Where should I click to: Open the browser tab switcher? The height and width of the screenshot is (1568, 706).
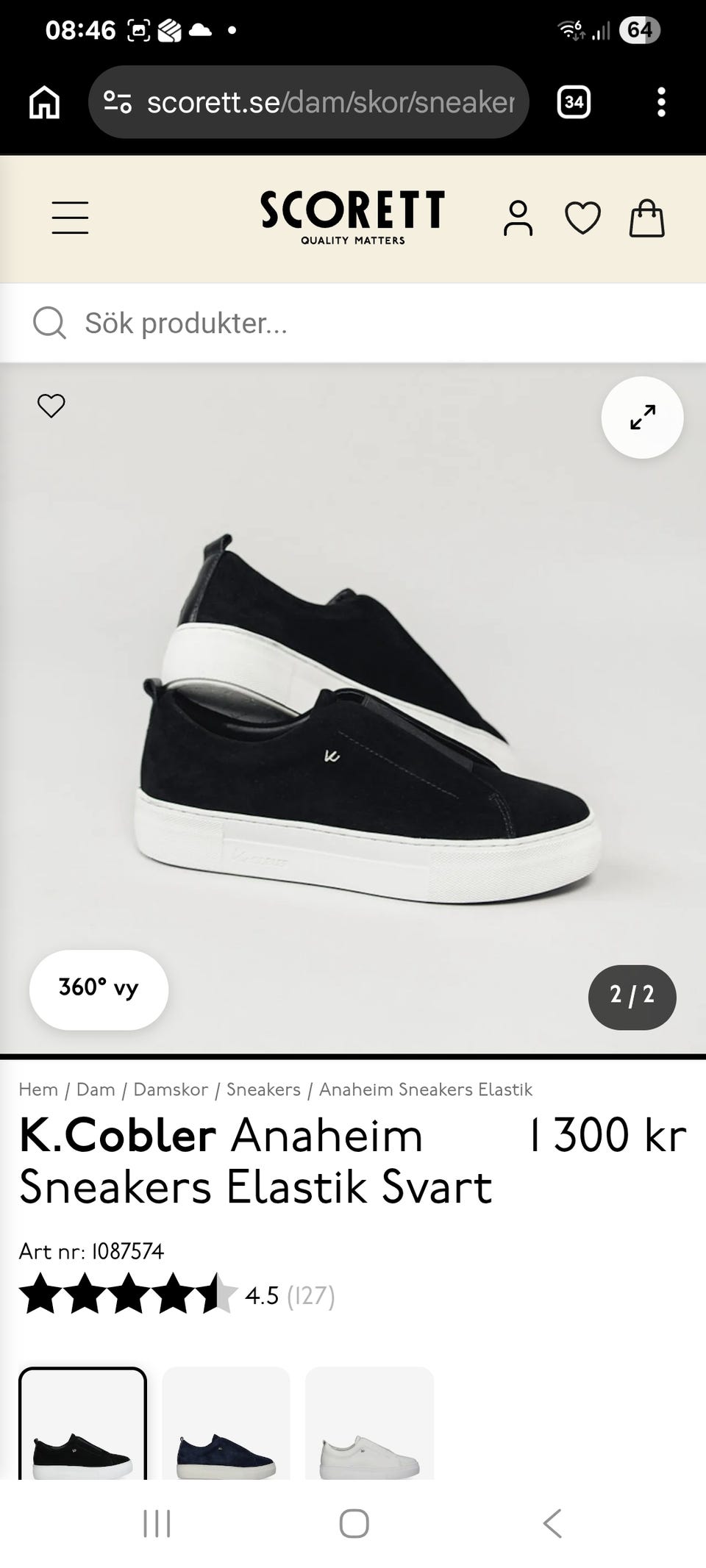click(574, 102)
